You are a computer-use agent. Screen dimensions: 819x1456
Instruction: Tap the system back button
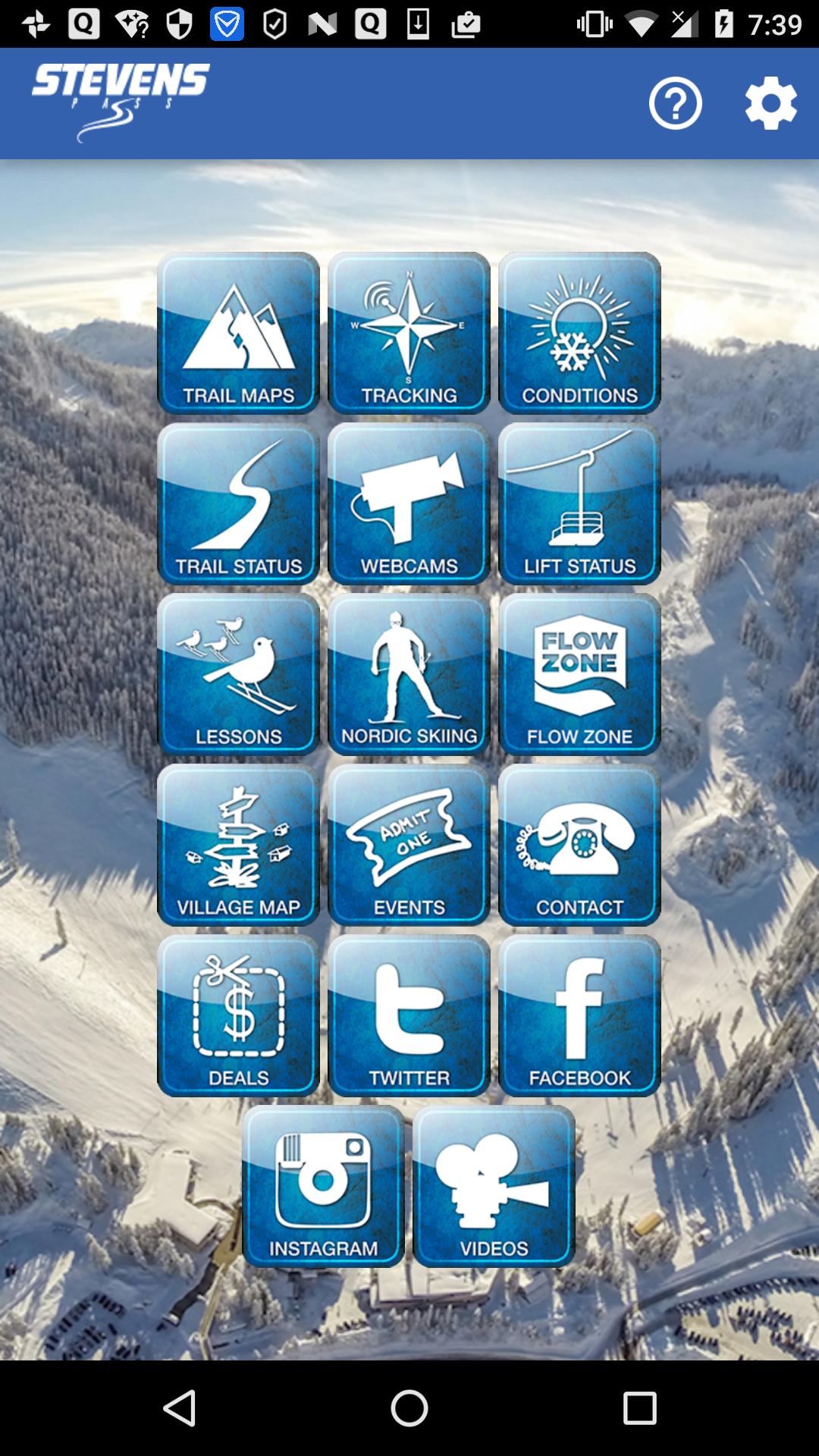(180, 1408)
